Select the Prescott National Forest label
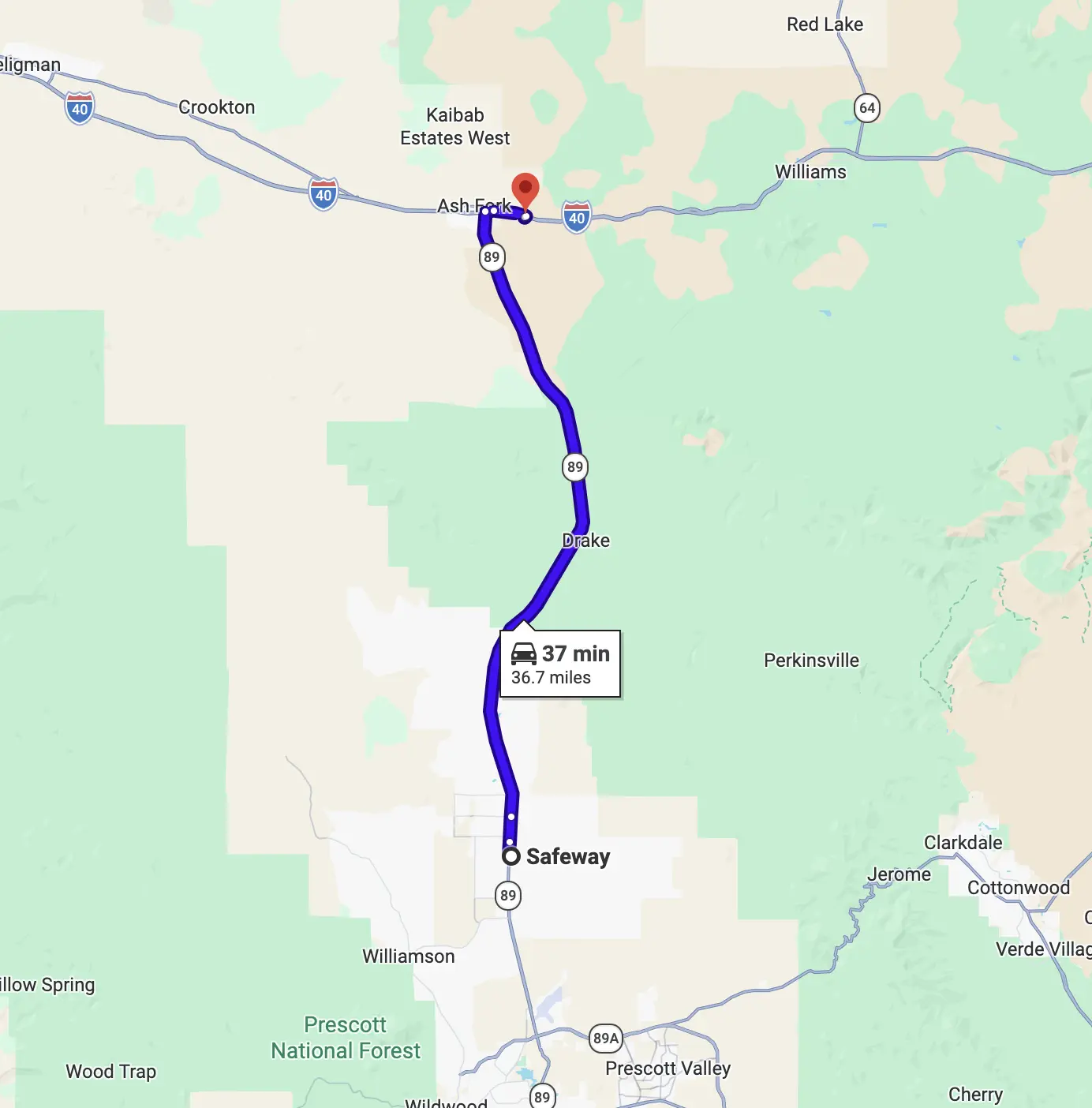Viewport: 1092px width, 1108px height. [x=346, y=1038]
